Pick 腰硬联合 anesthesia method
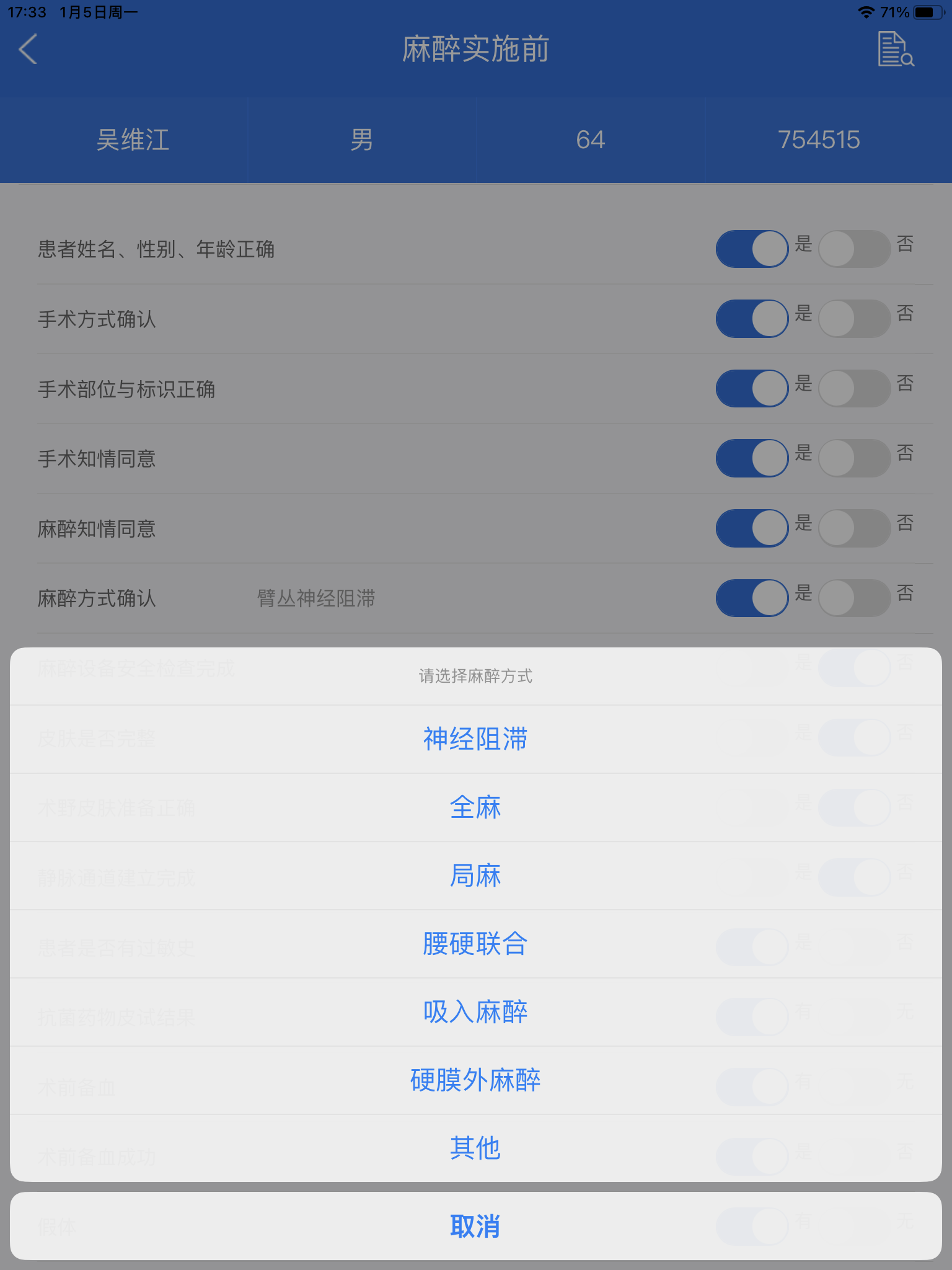952x1270 pixels. coord(475,944)
